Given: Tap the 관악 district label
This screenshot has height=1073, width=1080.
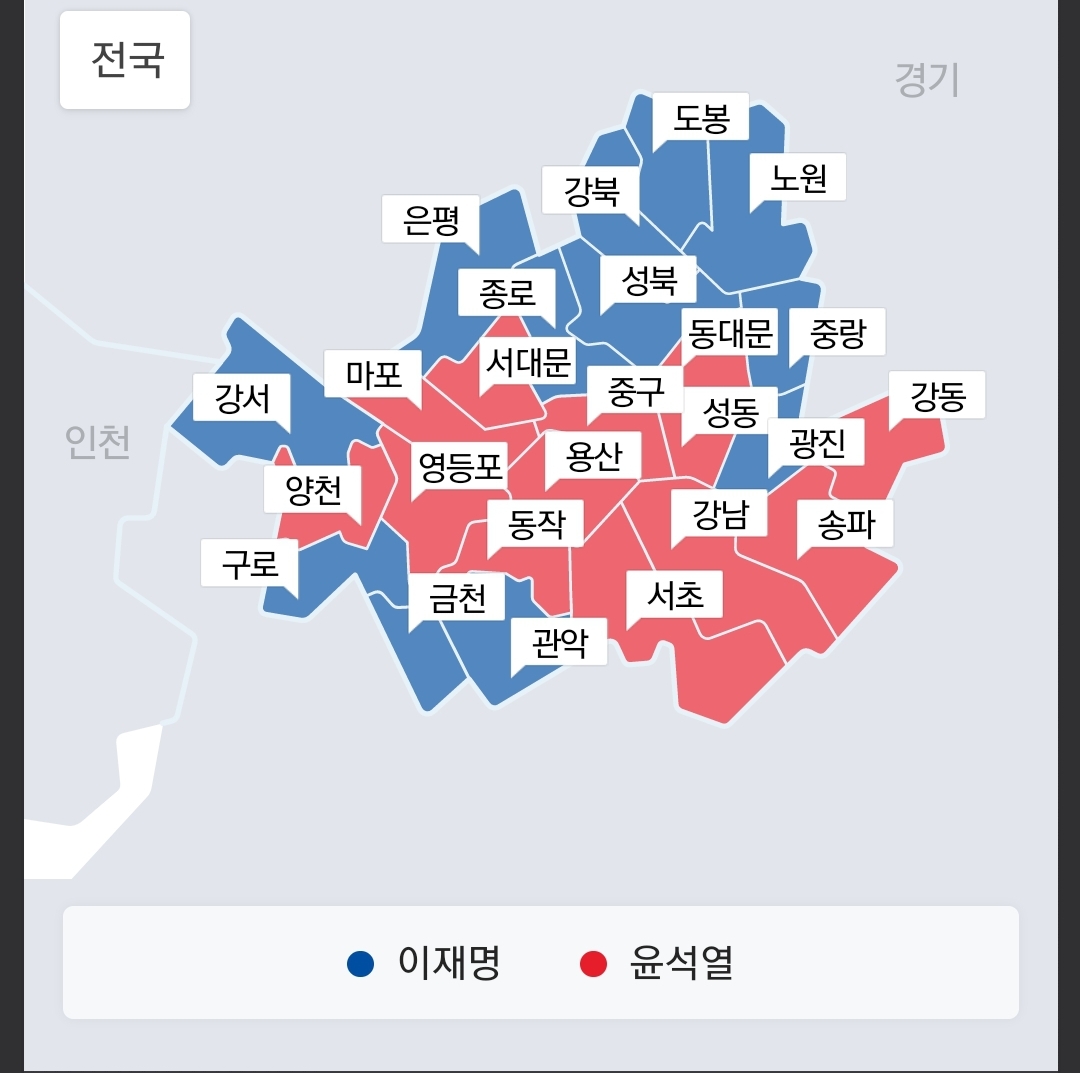Looking at the screenshot, I should 558,642.
